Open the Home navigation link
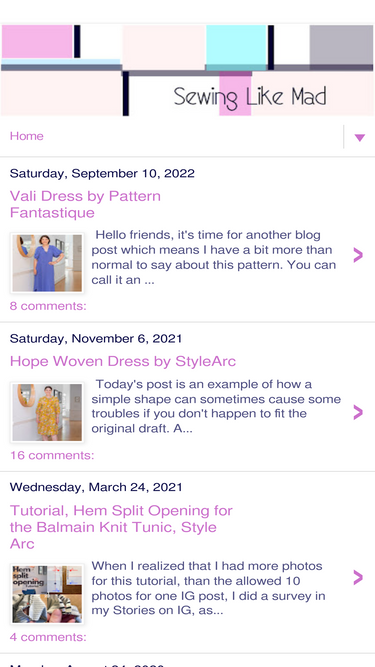This screenshot has height=667, width=375. pos(26,136)
